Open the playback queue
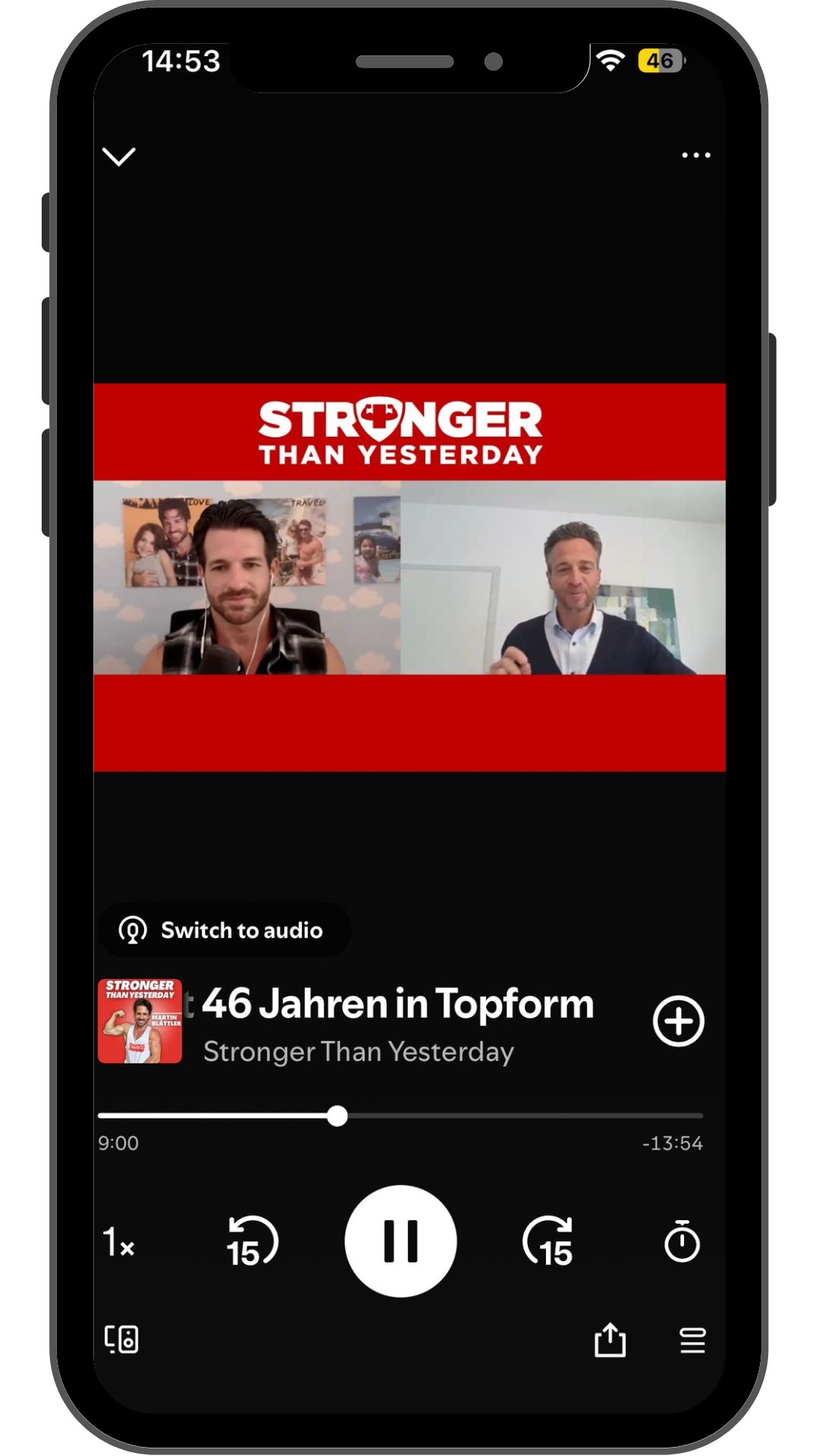The image size is (819, 1456). click(692, 1340)
